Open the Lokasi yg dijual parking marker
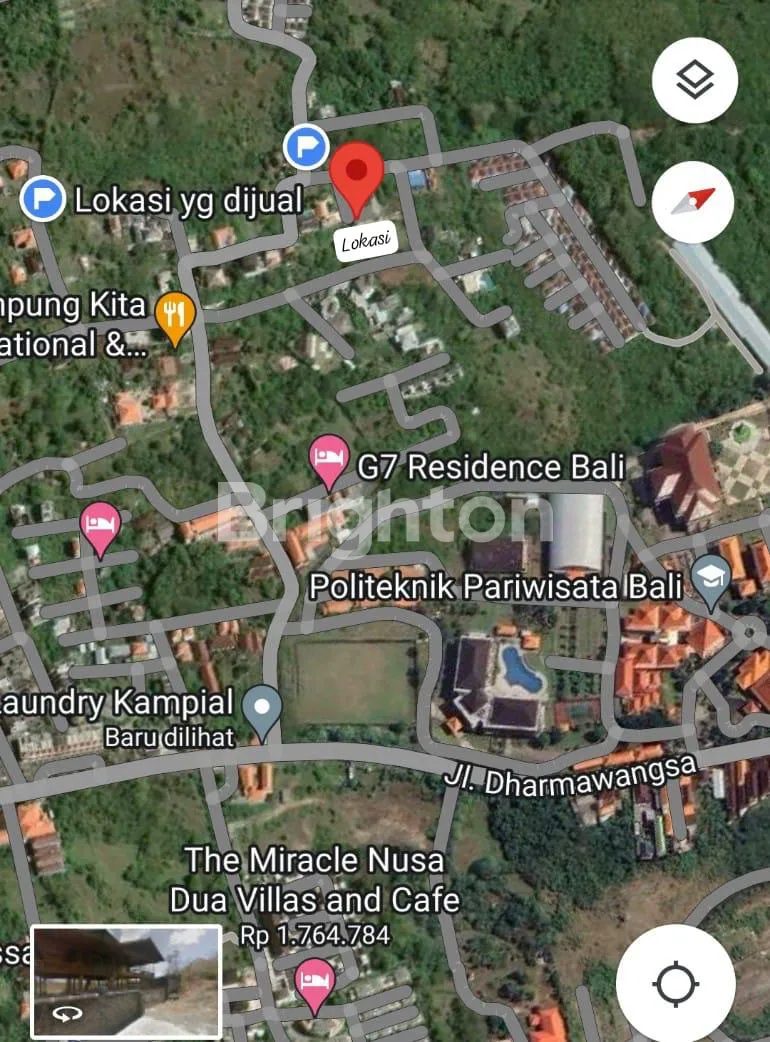The height and width of the screenshot is (1042, 770). pos(41,198)
